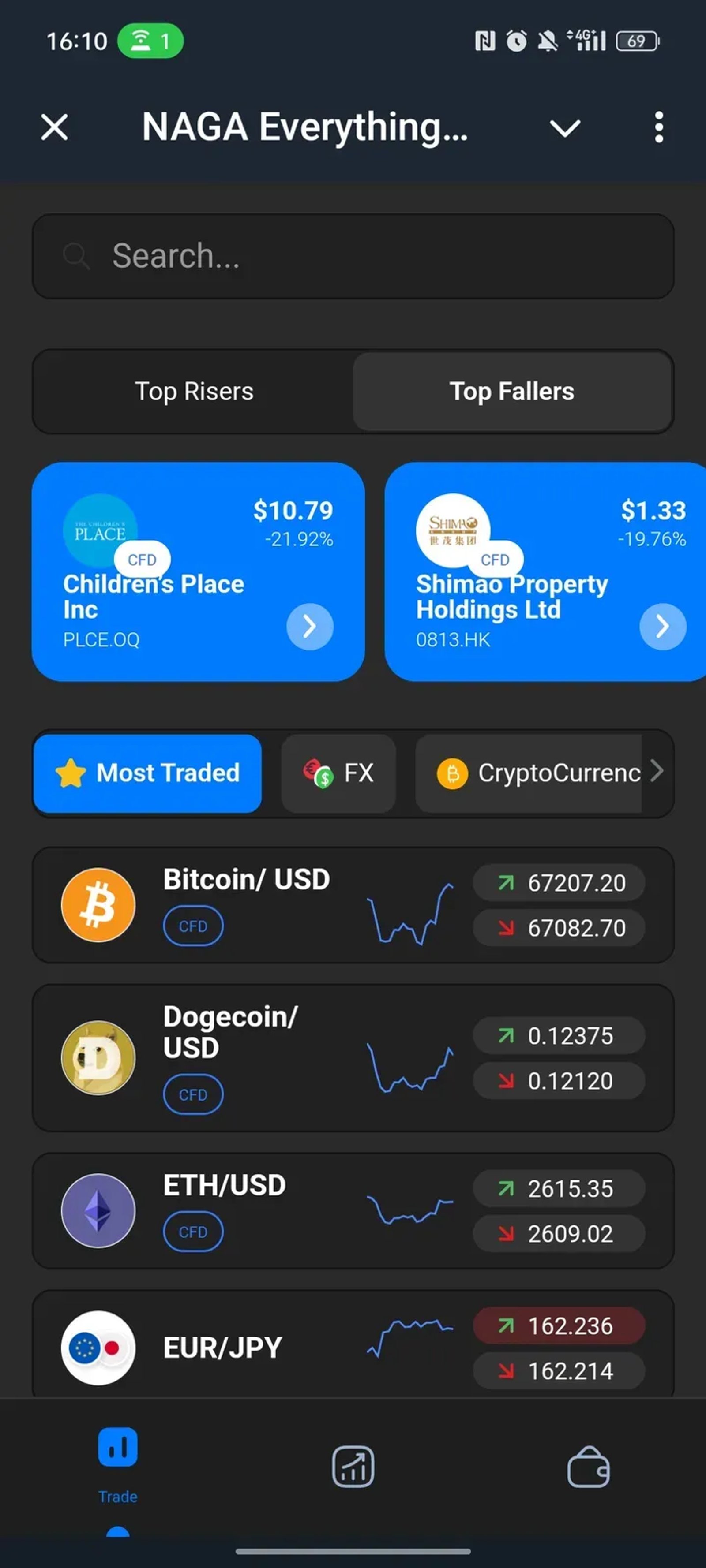Expand the Shimao Property Holdings card
The width and height of the screenshot is (706, 1568).
tap(663, 627)
